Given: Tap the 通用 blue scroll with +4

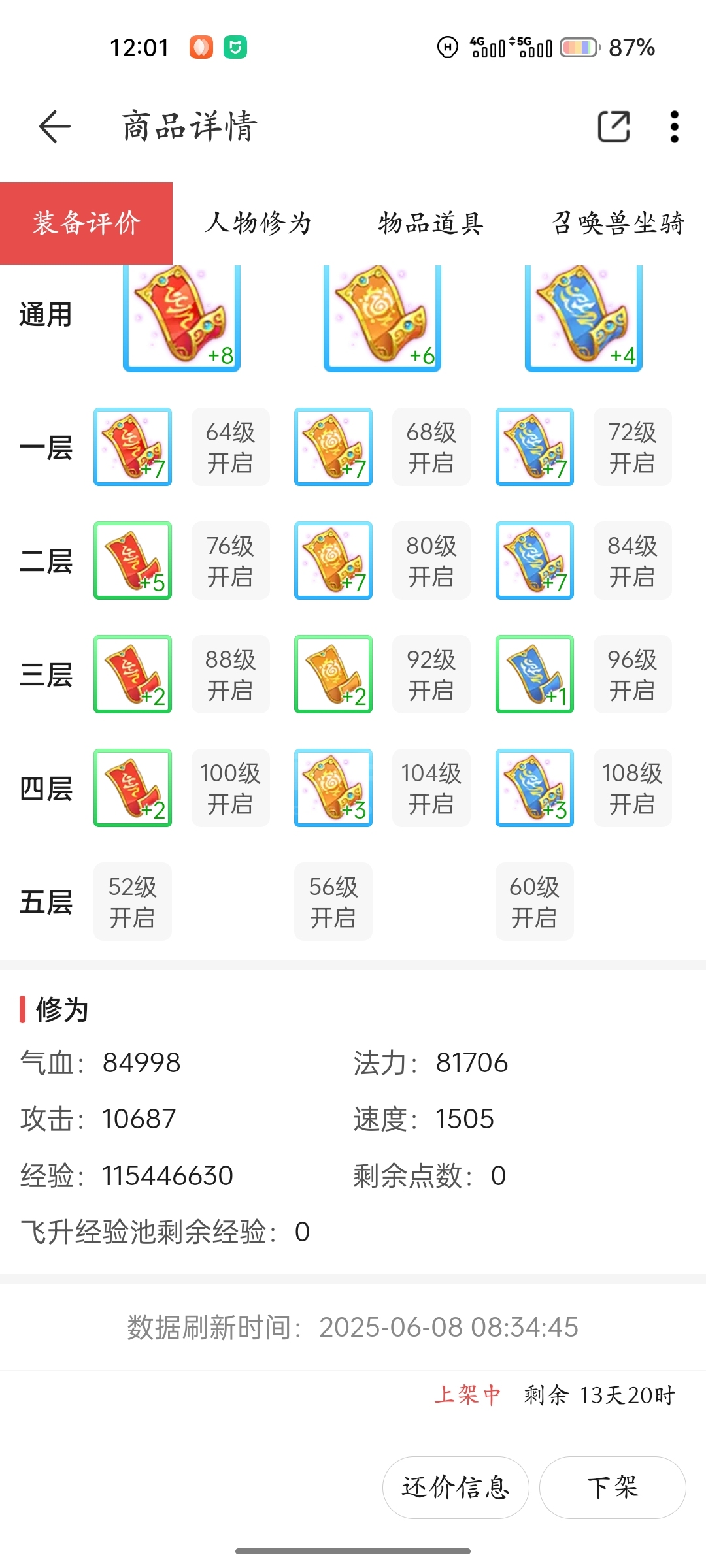Looking at the screenshot, I should click(x=584, y=318).
